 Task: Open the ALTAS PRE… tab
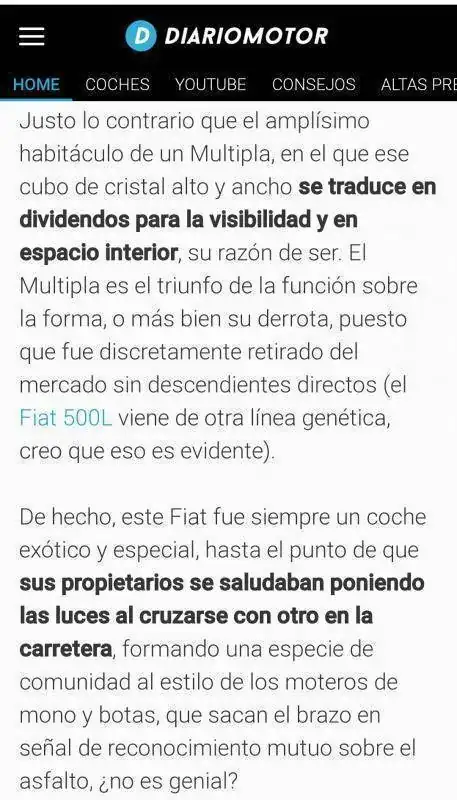pyautogui.click(x=419, y=84)
